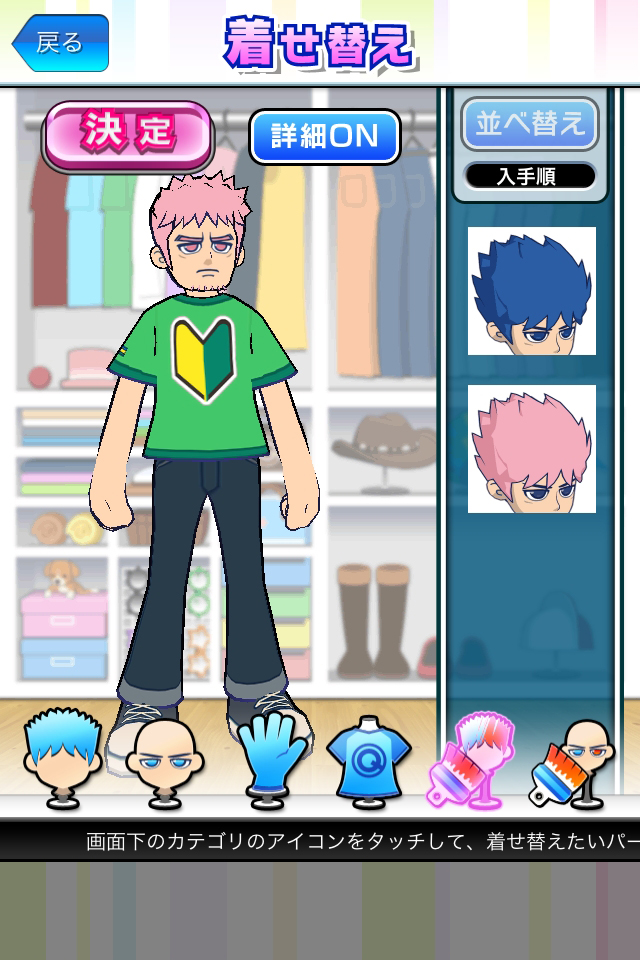The image size is (640, 960).
Task: Select the pink spiky hair color
Action: pos(532,449)
